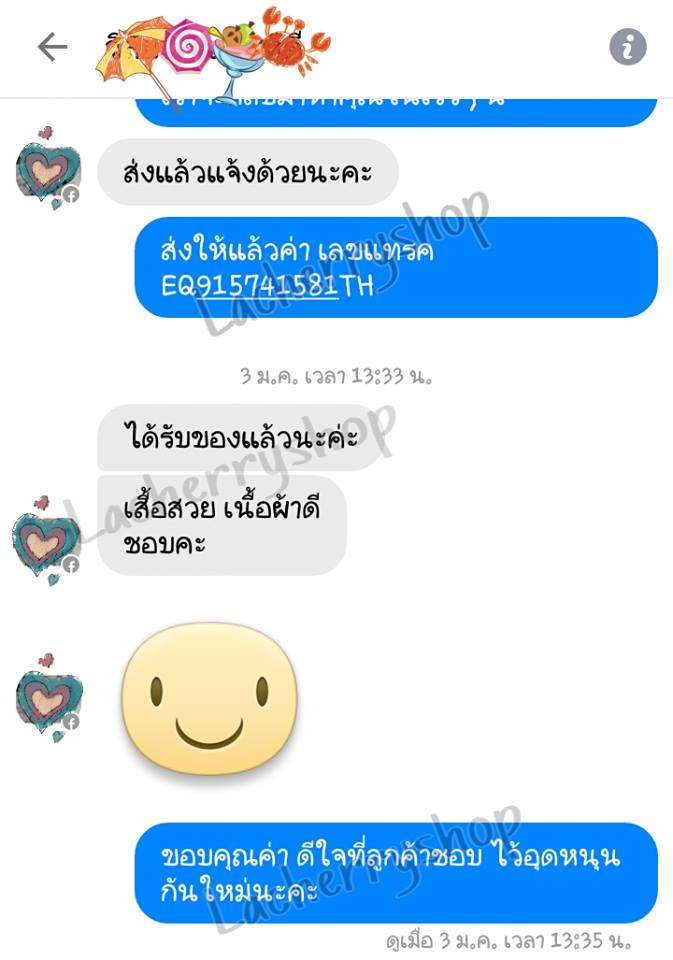The width and height of the screenshot is (673, 960).
Task: Go back to the chat list
Action: click(x=52, y=46)
